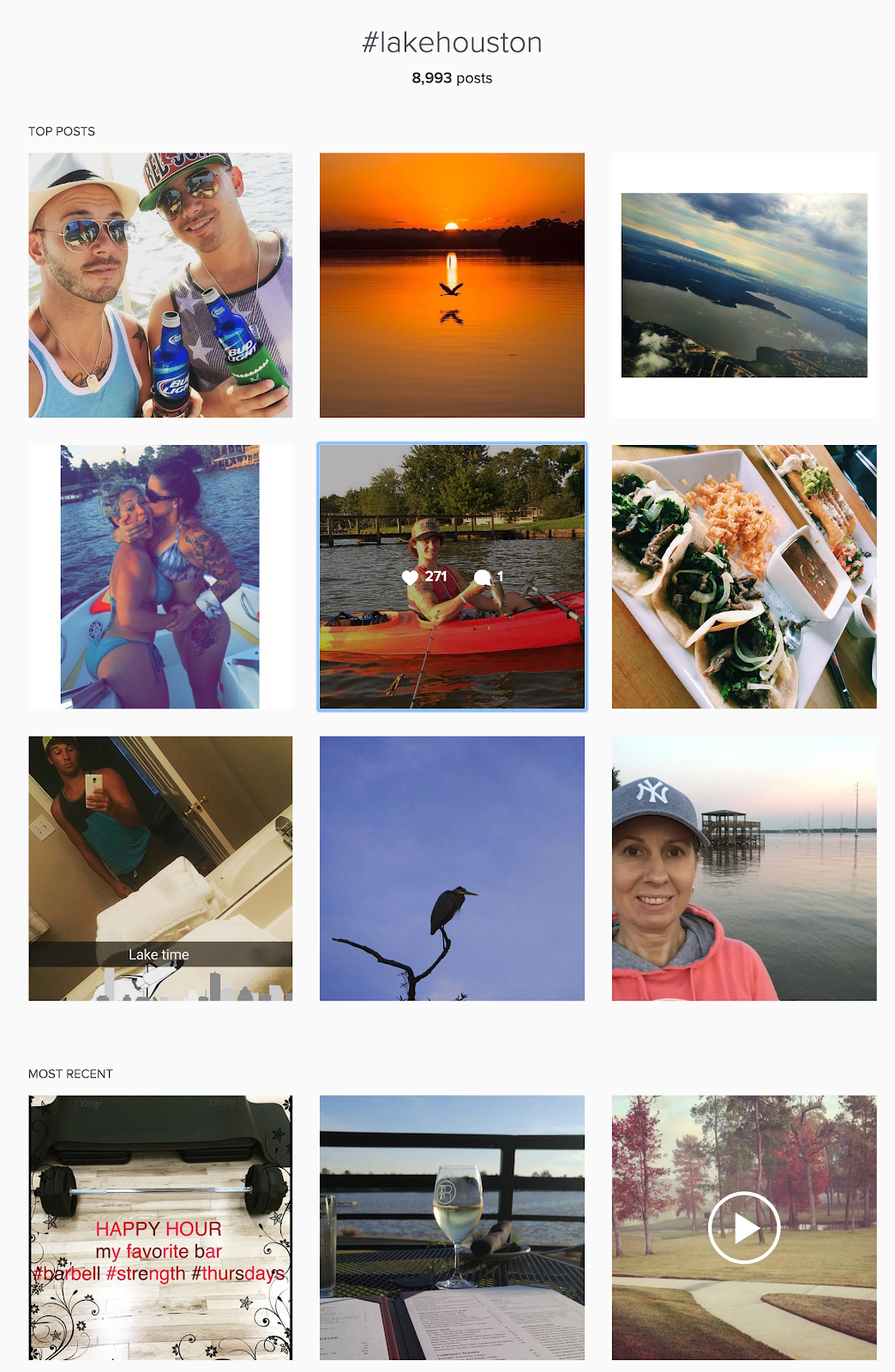The height and width of the screenshot is (1372, 895).
Task: Open the "Lake time" mirror selfie post
Action: [160, 868]
